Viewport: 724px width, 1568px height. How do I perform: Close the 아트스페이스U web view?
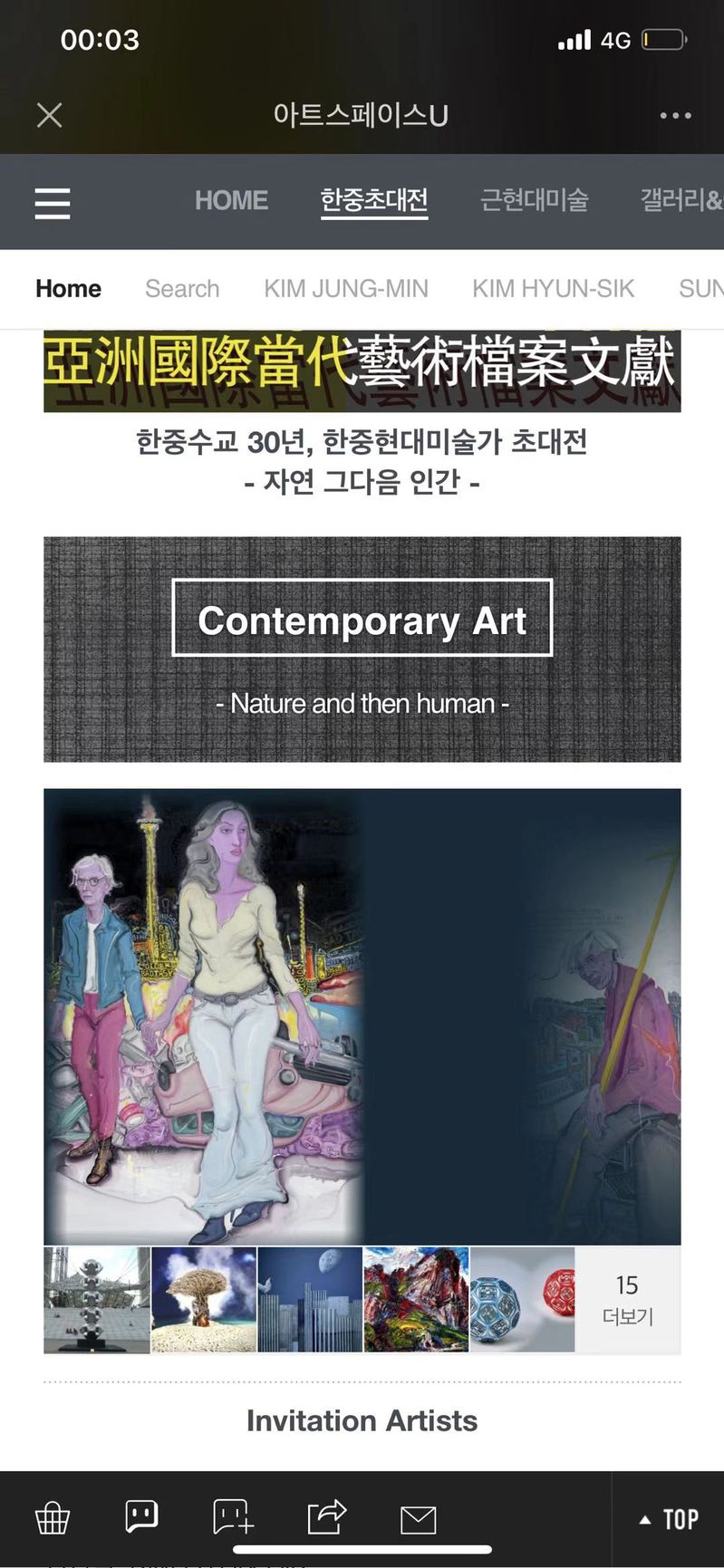pyautogui.click(x=49, y=115)
